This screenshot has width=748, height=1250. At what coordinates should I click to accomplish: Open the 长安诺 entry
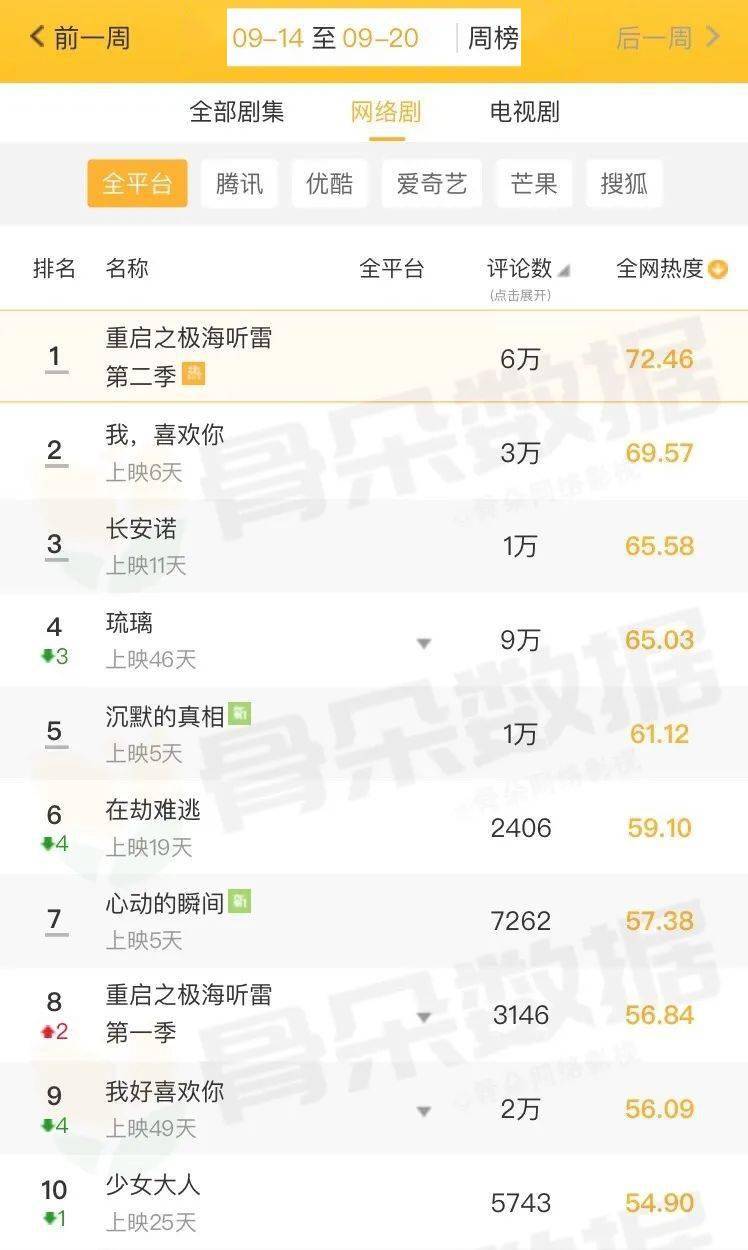[x=141, y=529]
